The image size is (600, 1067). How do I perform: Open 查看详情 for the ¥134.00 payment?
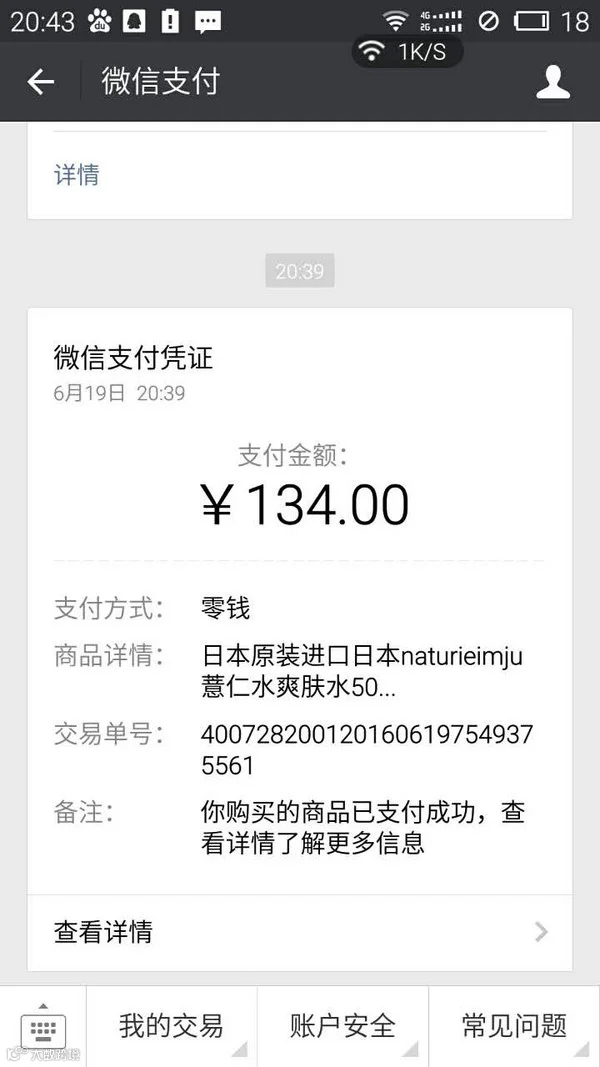tap(299, 932)
